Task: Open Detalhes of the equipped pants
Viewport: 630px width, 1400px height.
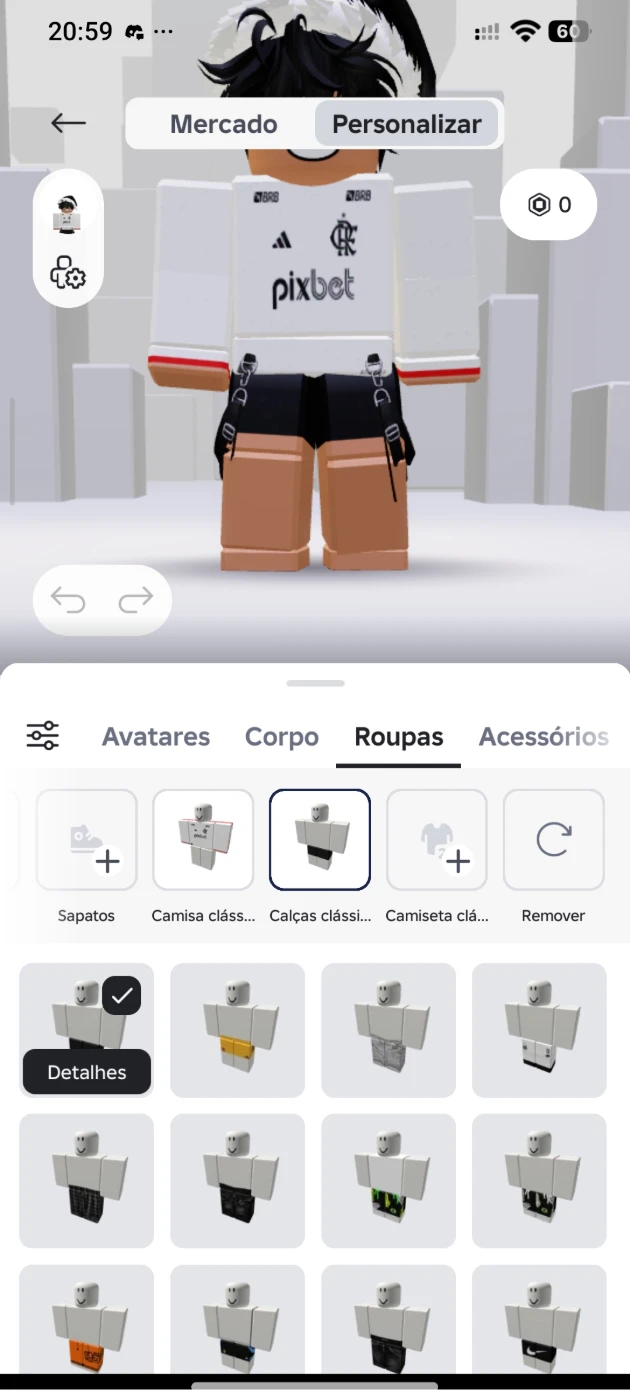Action: click(x=87, y=1072)
